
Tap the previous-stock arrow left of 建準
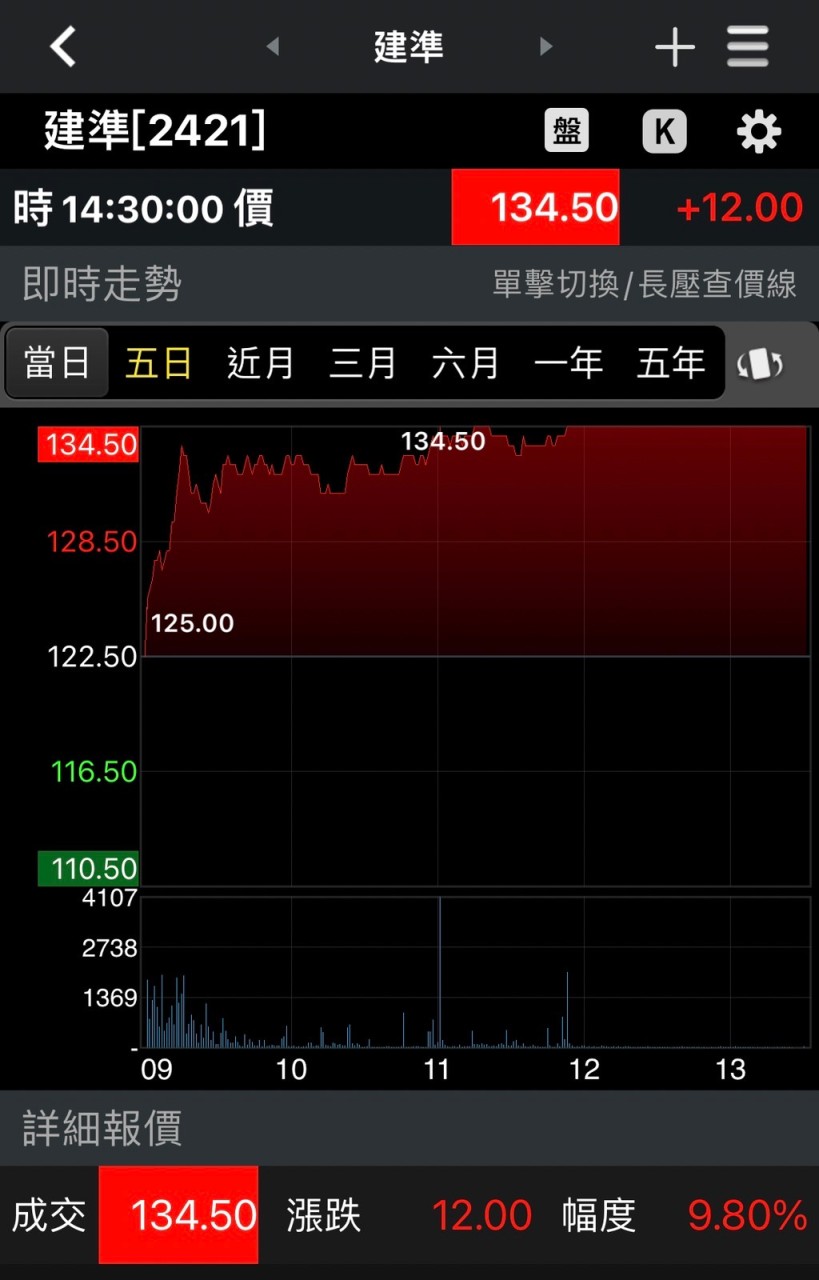click(273, 46)
